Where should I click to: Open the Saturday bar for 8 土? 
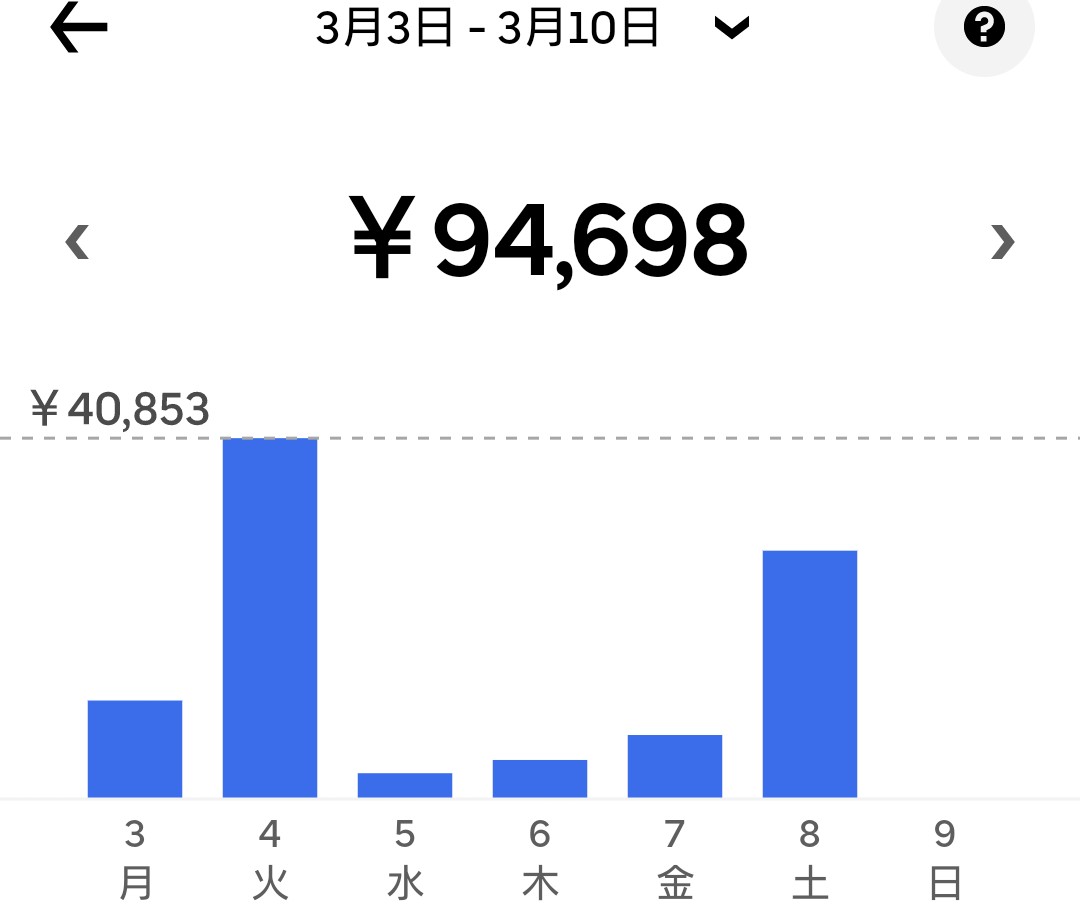[x=810, y=673]
